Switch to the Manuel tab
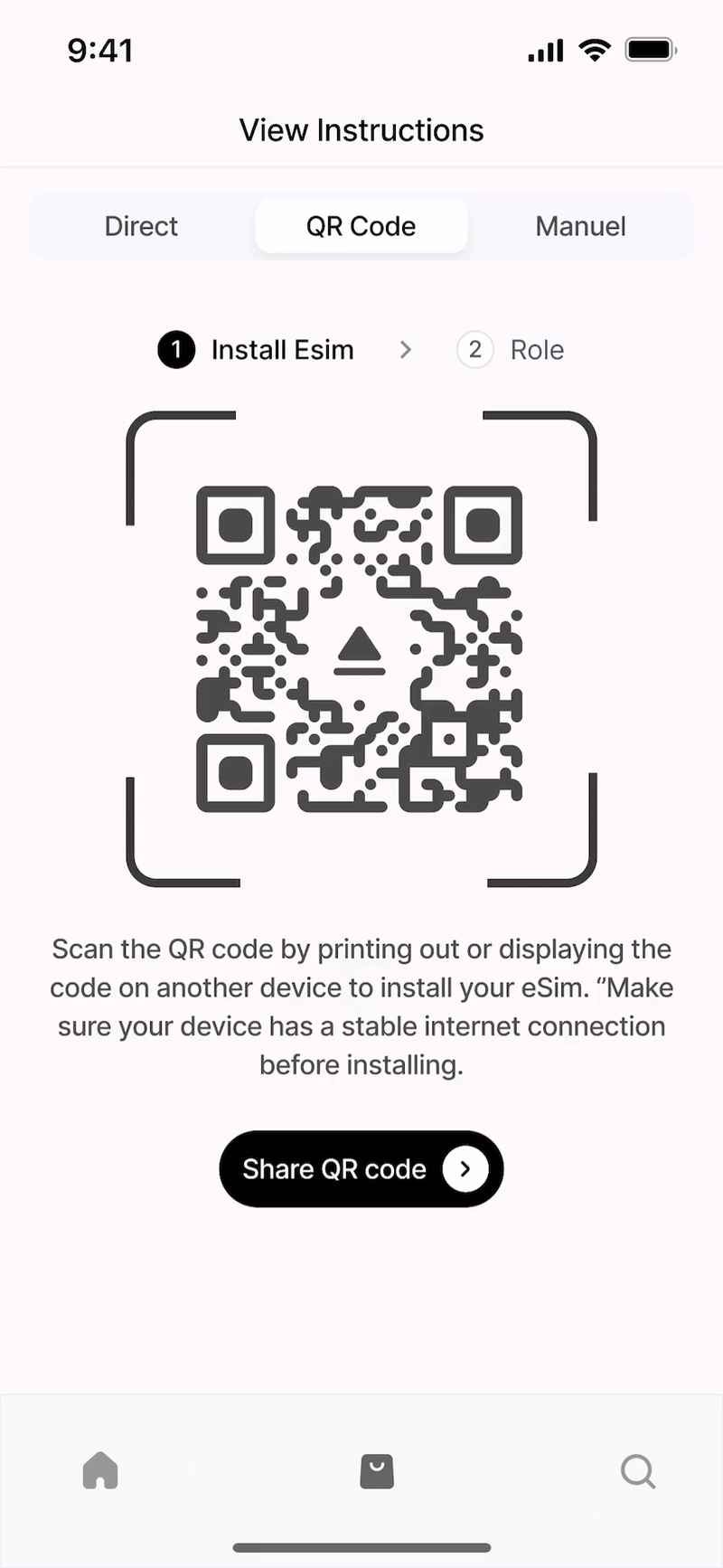723x1568 pixels. [x=580, y=226]
